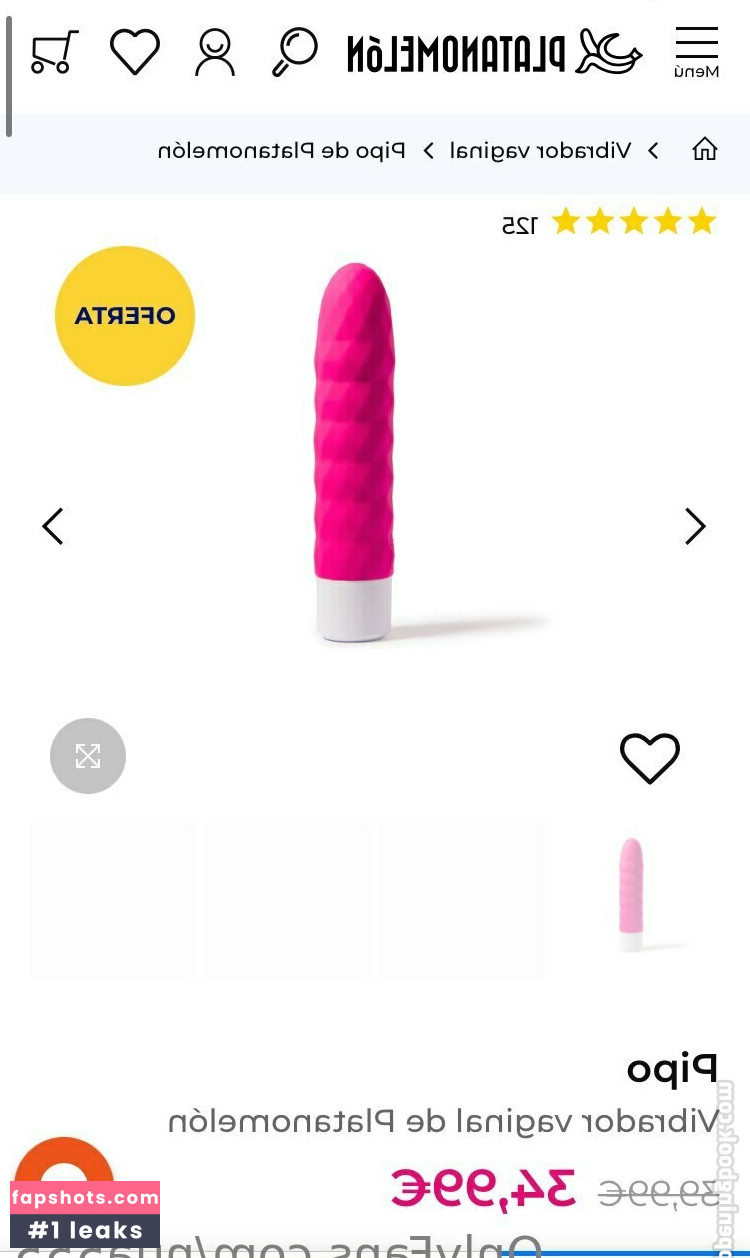Expand the product image to fullscreen
Screen dimensions: 750x1258
88,756
